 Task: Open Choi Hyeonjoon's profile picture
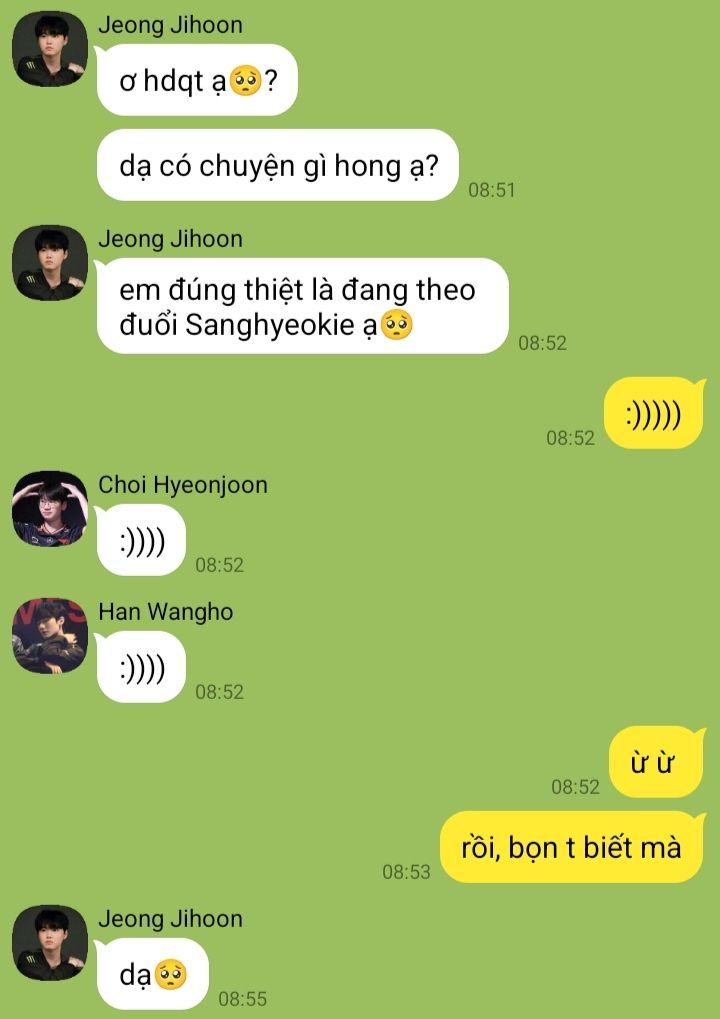[x=50, y=509]
